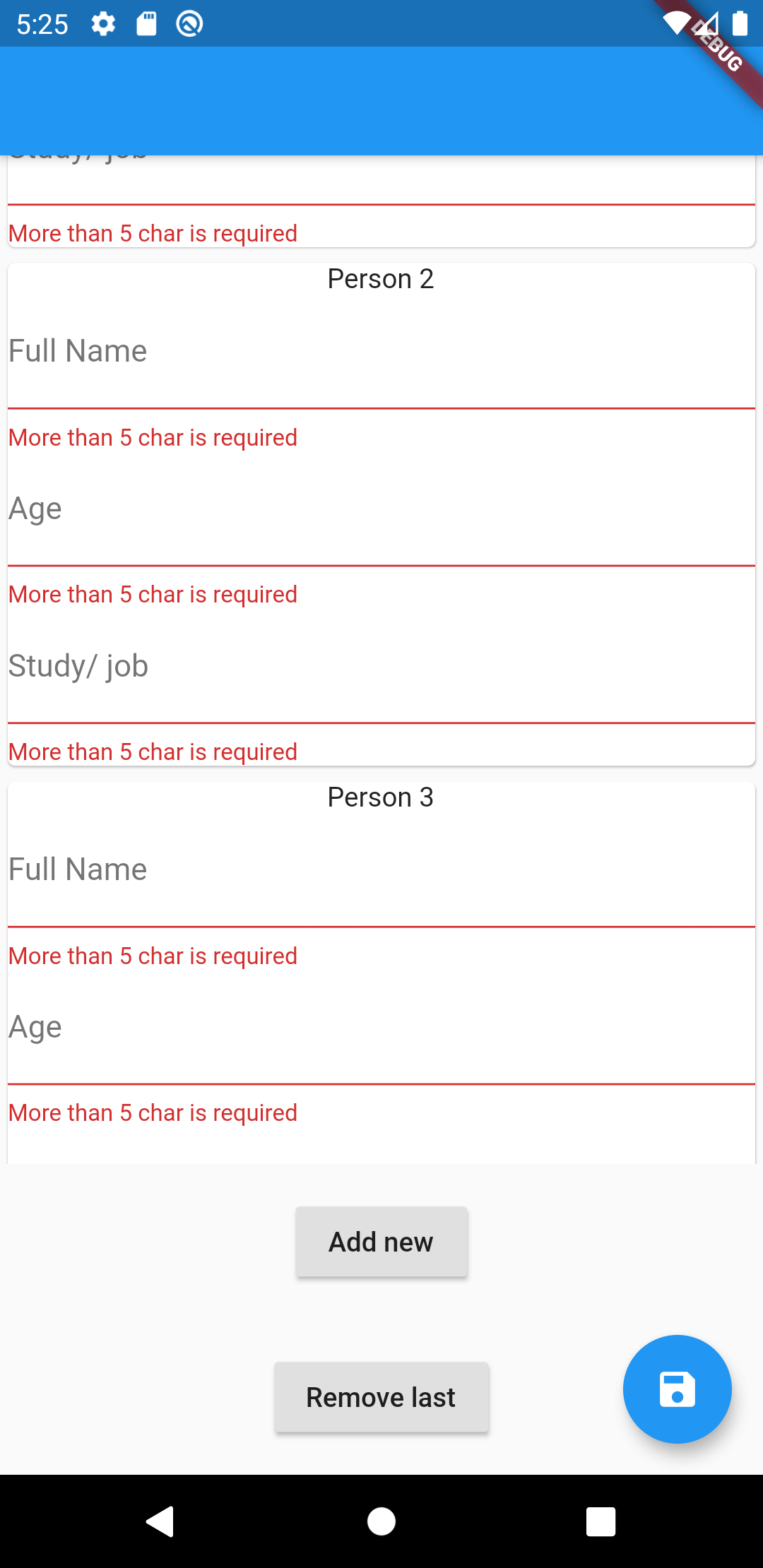763x1568 pixels.
Task: Save the forms with the floating button
Action: point(677,1389)
